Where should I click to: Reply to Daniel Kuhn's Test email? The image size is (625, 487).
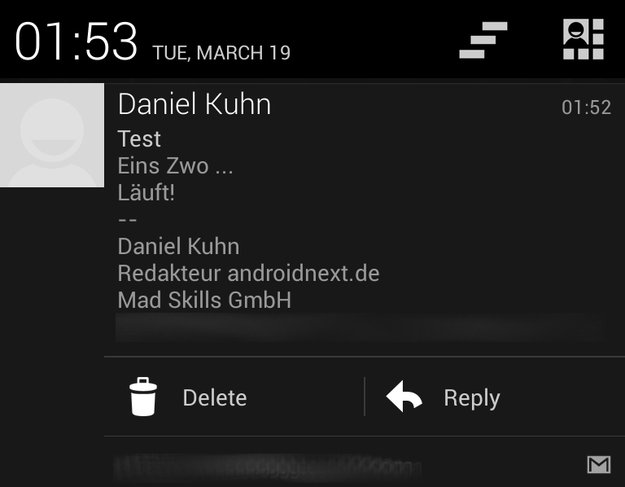[x=445, y=397]
